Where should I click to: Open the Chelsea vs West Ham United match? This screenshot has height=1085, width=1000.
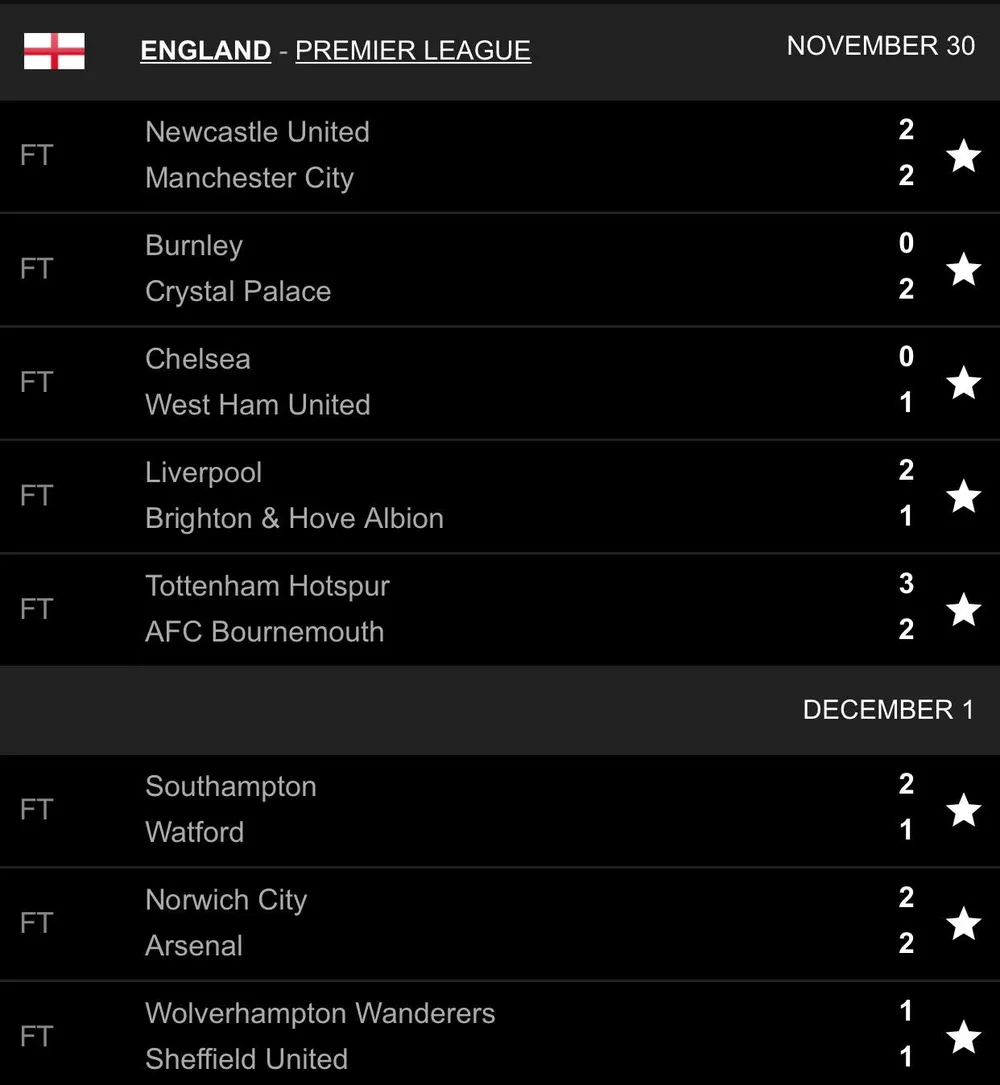tap(450, 382)
